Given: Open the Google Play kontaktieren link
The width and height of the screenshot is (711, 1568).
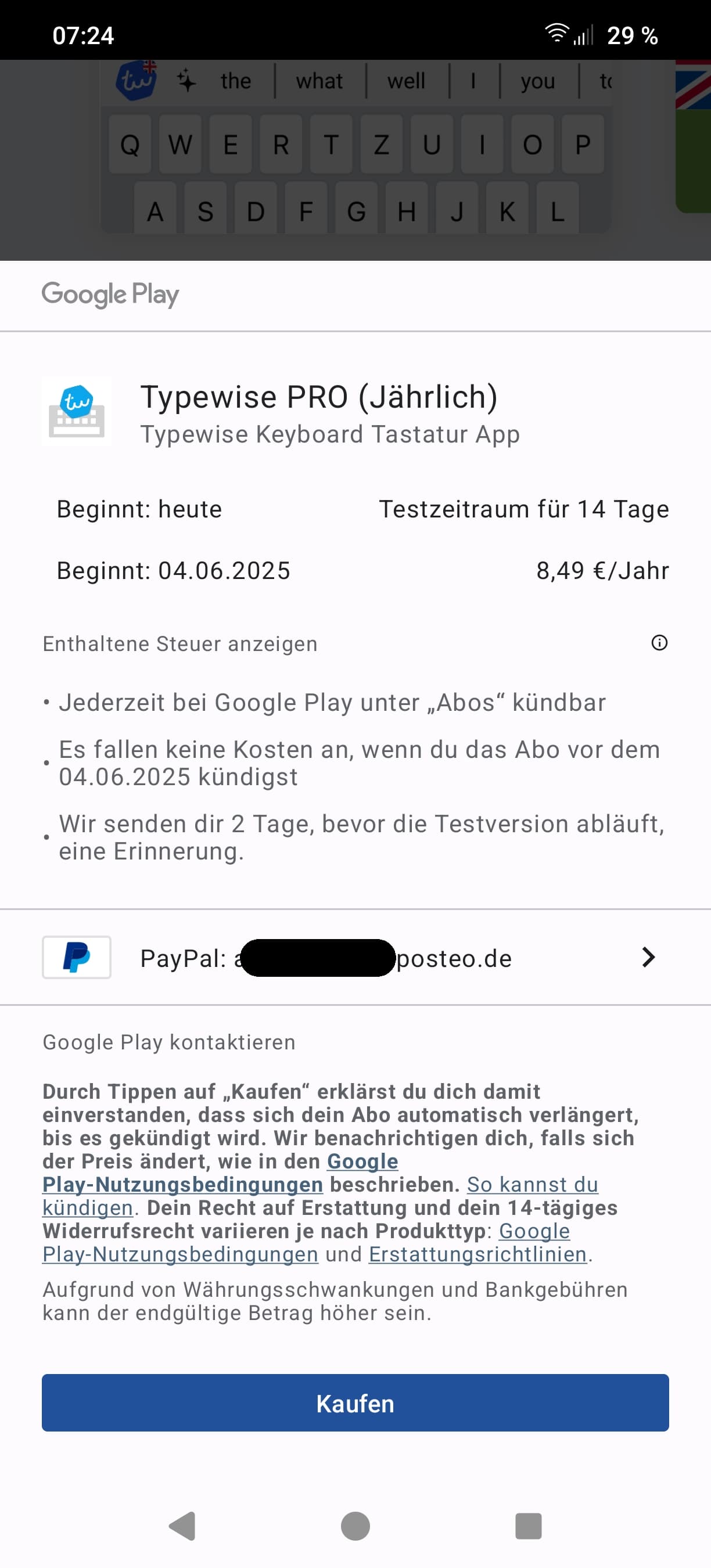Looking at the screenshot, I should pos(168,1042).
